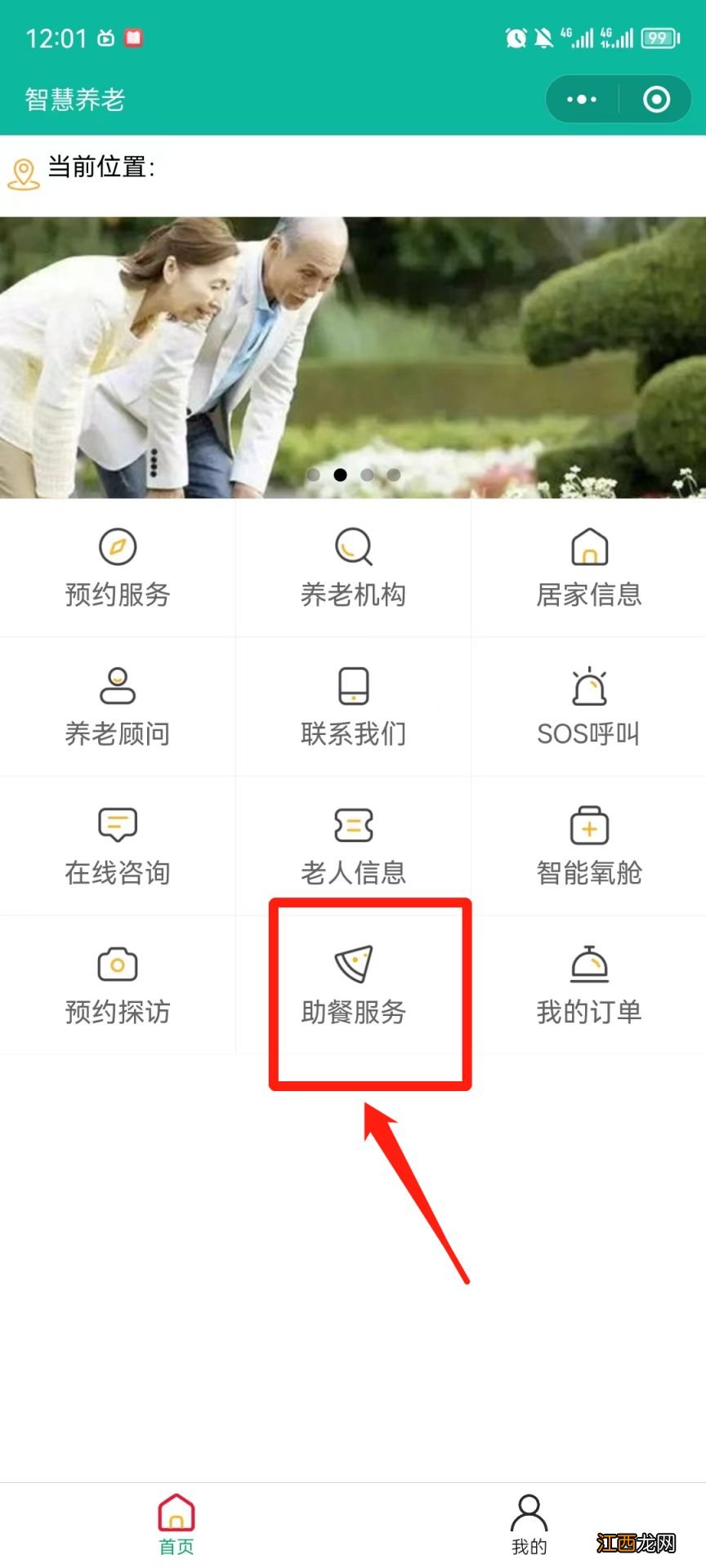This screenshot has width=706, height=1568.
Task: Open the mini-program more options menu
Action: pos(581,99)
